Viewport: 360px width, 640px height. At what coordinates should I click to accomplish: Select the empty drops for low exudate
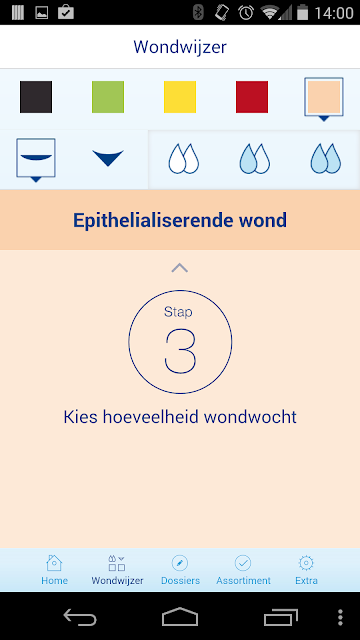click(x=184, y=158)
